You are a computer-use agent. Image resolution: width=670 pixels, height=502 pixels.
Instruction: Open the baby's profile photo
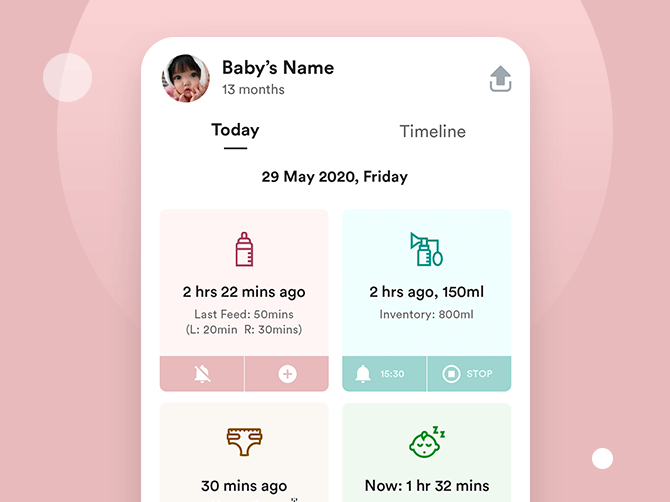[186, 79]
